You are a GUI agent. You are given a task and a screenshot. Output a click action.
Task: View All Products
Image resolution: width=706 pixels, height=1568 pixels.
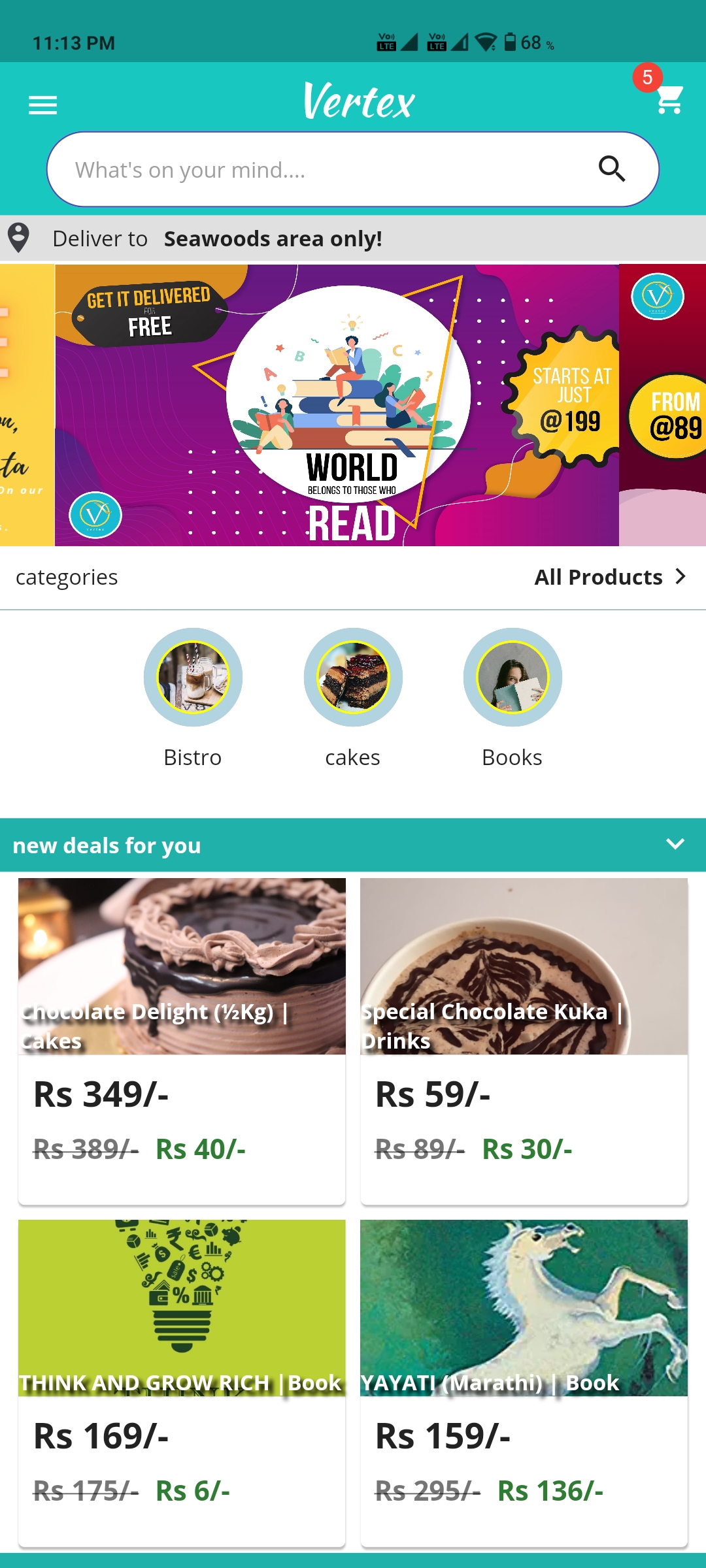pos(609,577)
